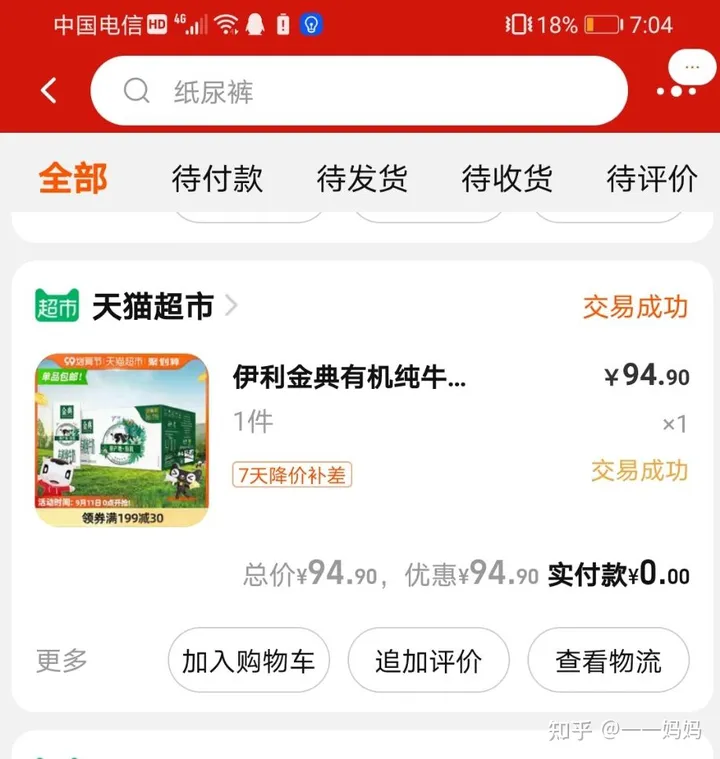Open the 伊利金典有机纯牛奶 product image
The width and height of the screenshot is (720, 759).
point(122,440)
